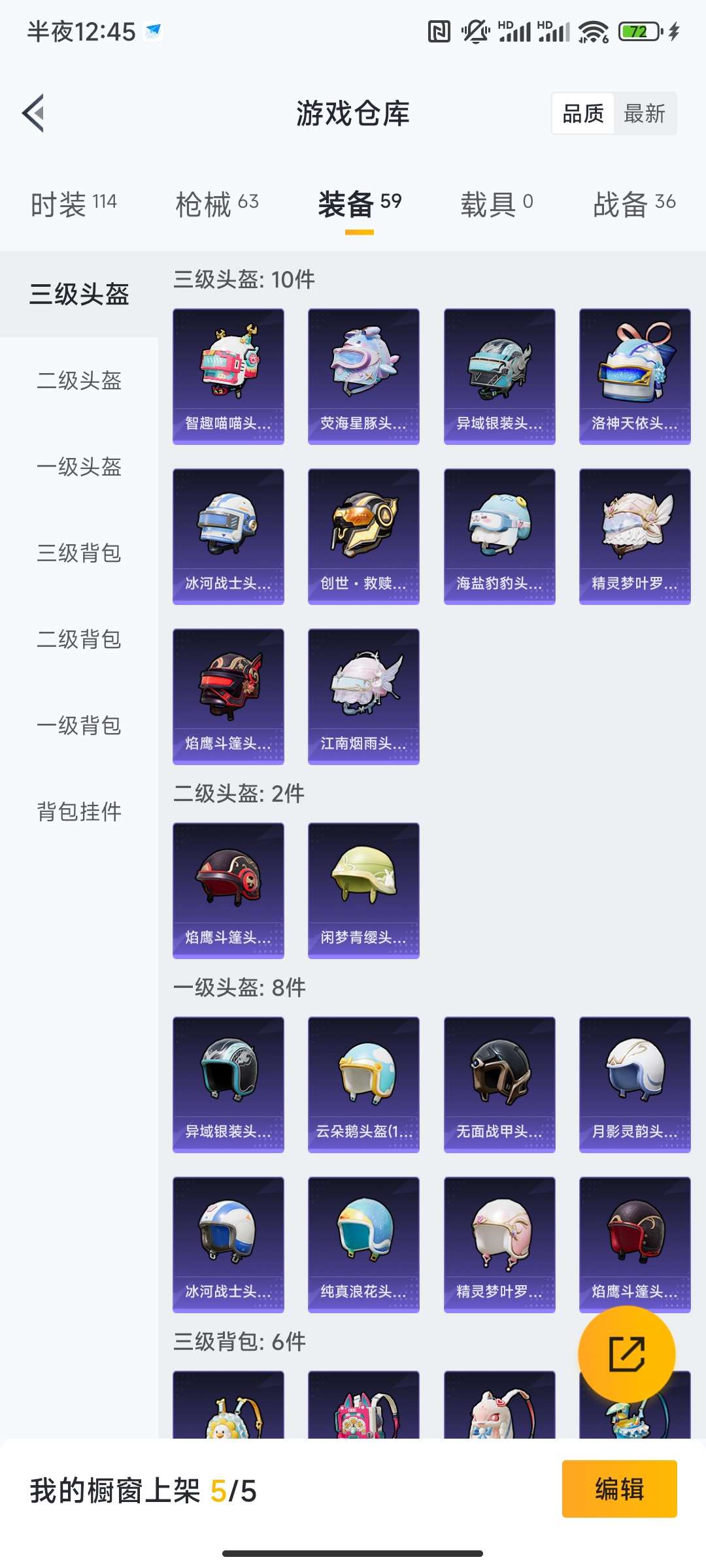Tap the yellow share floating button
This screenshot has height=1568, width=706.
click(x=626, y=1354)
